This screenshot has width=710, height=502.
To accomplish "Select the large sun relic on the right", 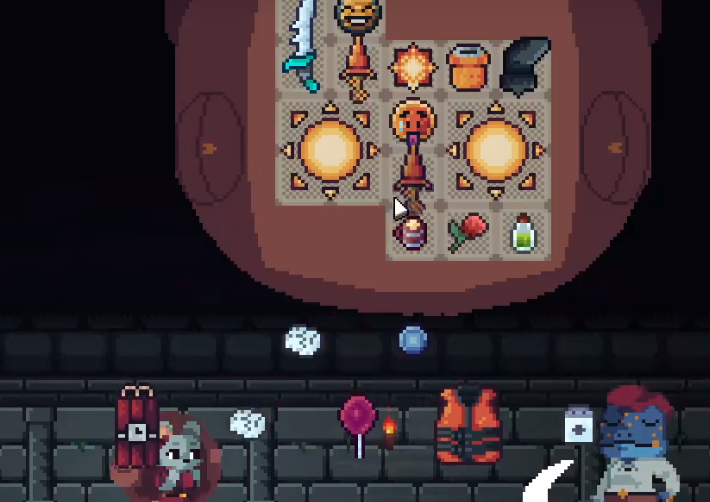I will tap(496, 150).
